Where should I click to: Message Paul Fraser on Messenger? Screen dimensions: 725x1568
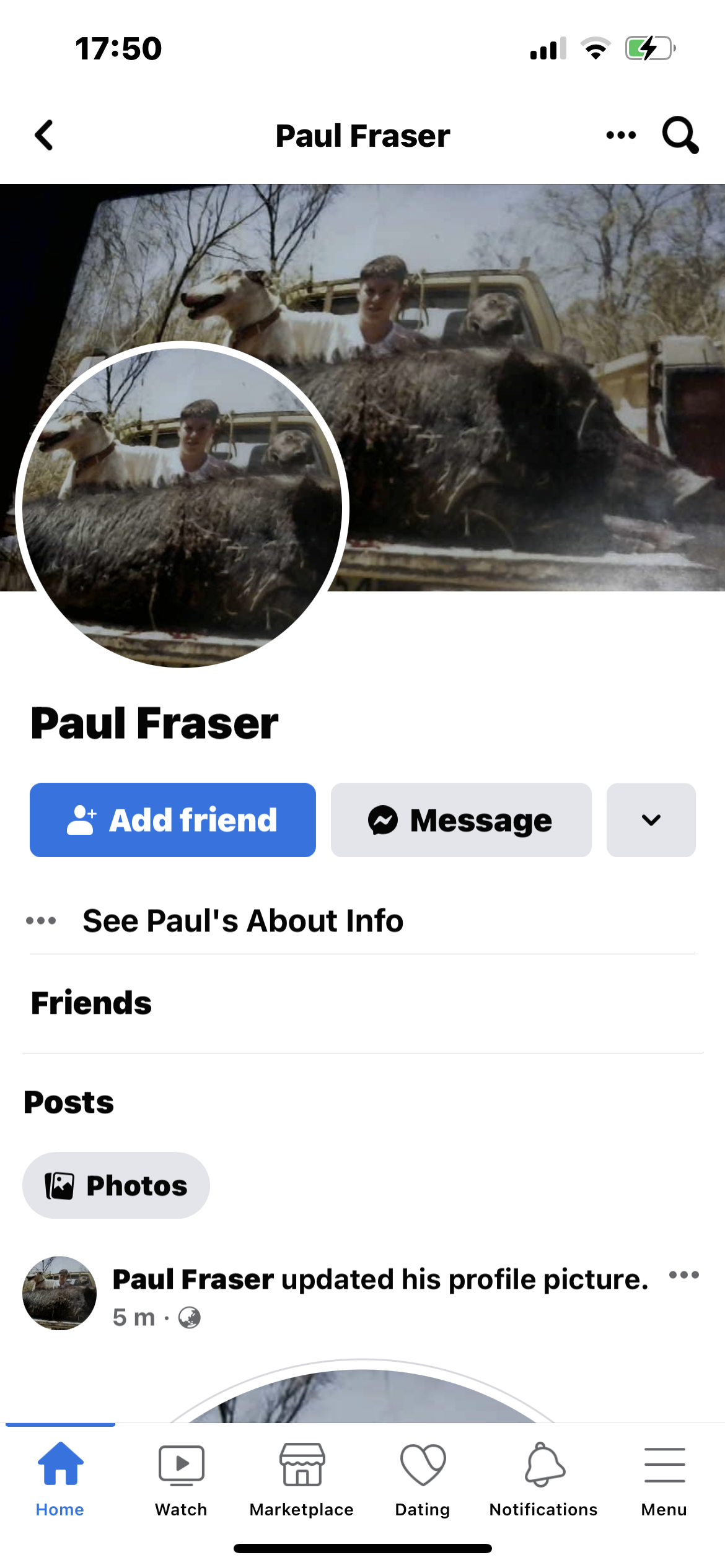point(461,820)
